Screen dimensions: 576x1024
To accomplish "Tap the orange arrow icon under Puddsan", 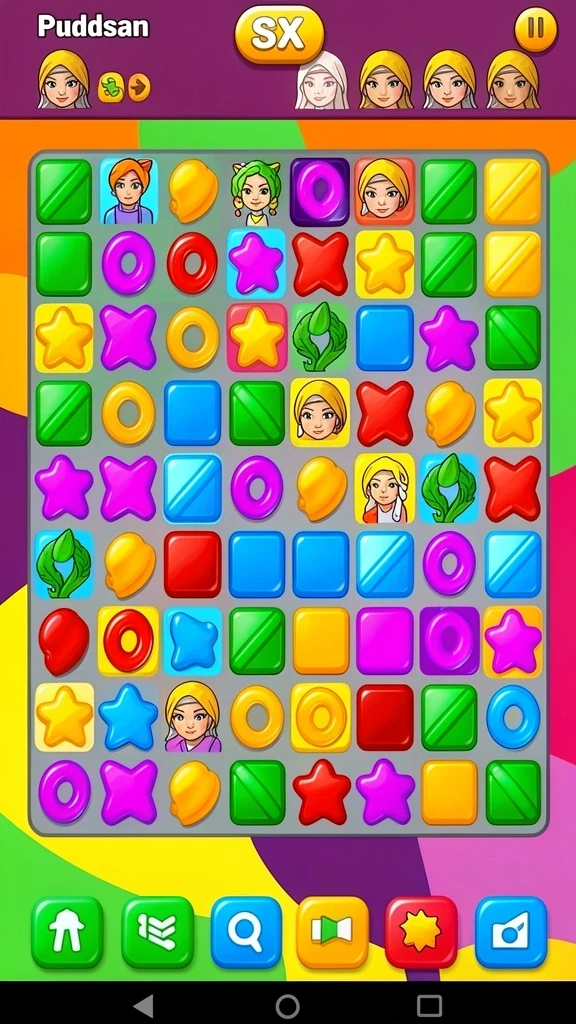I will pos(138,88).
